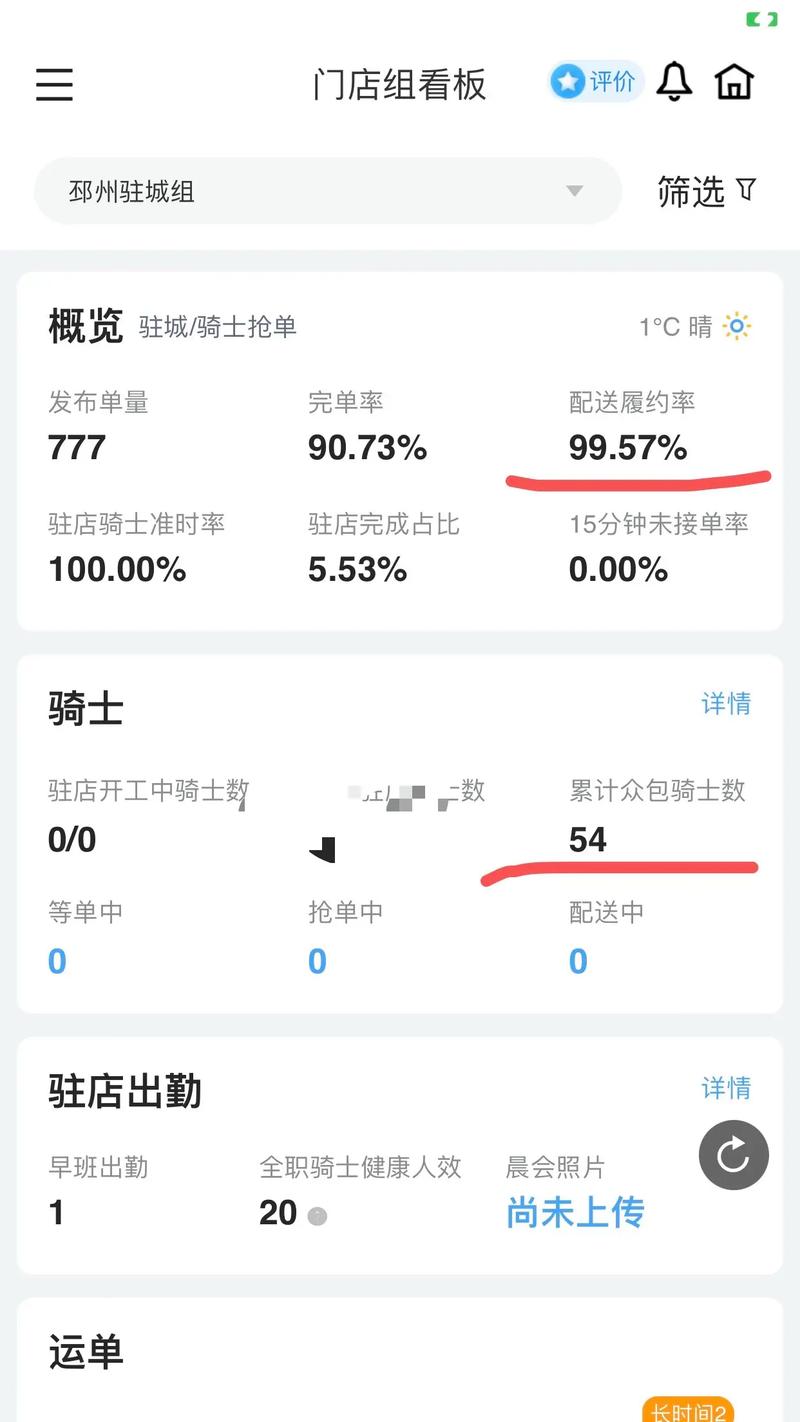
Task: Go to the home icon
Action: 734,82
